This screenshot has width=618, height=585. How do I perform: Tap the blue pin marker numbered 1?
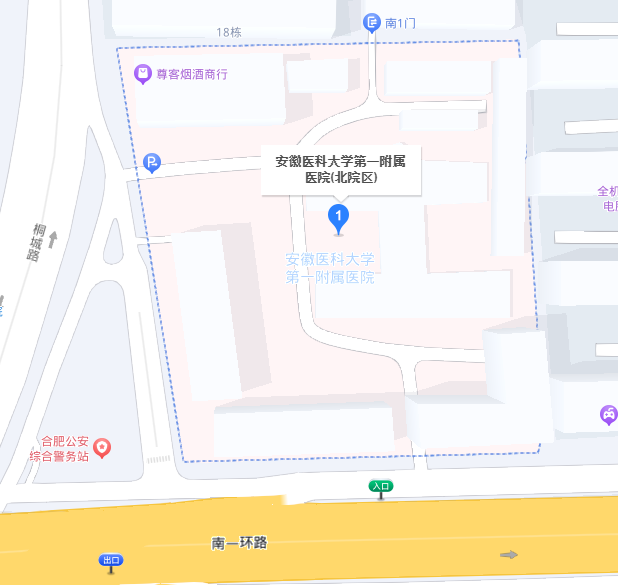tap(339, 216)
